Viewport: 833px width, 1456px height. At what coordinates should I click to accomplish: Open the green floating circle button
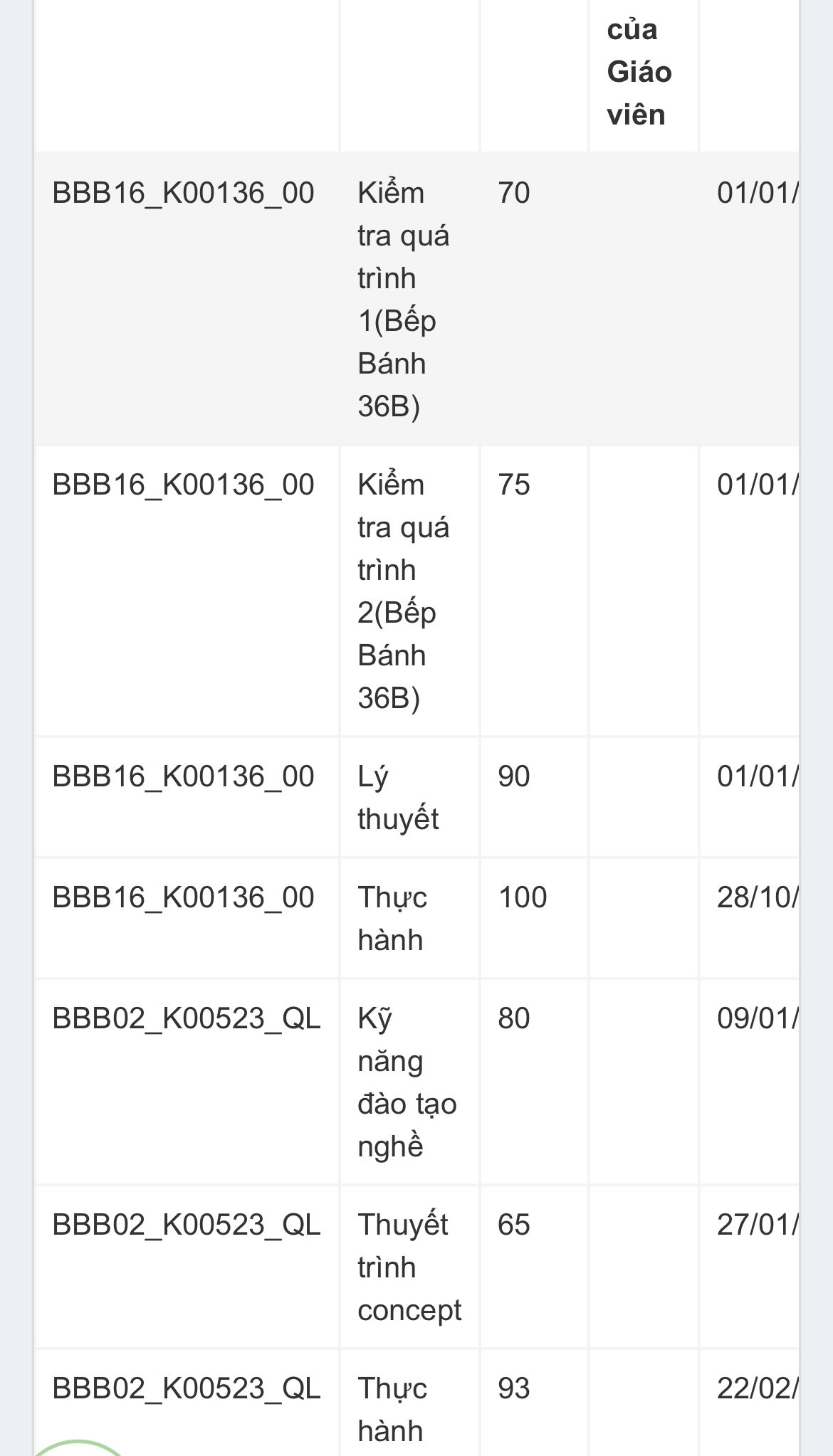pyautogui.click(x=78, y=1447)
